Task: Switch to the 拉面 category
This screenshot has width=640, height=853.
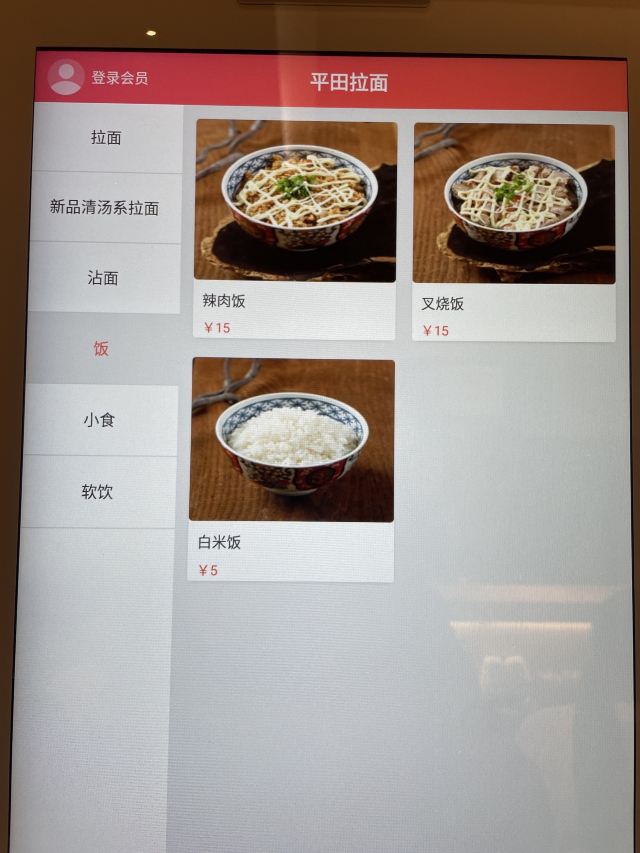Action: pyautogui.click(x=106, y=138)
